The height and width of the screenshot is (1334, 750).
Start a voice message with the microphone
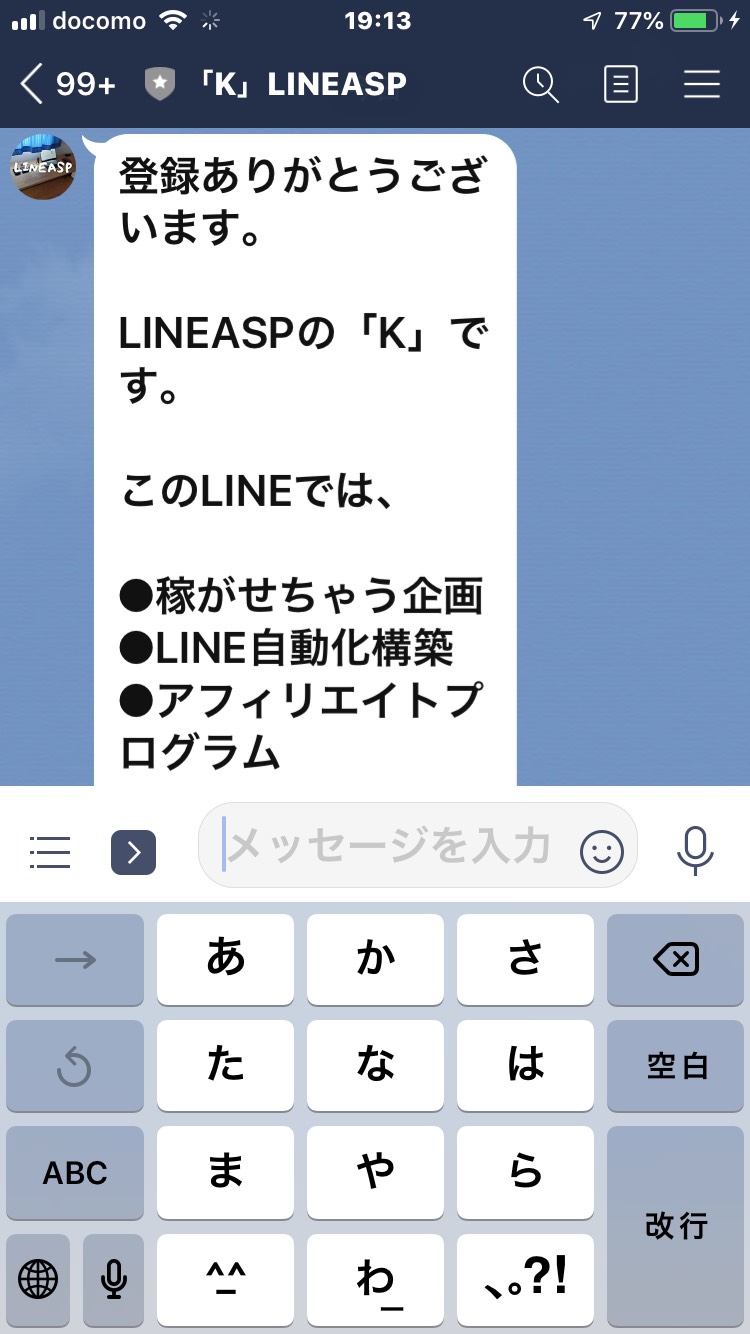click(695, 852)
